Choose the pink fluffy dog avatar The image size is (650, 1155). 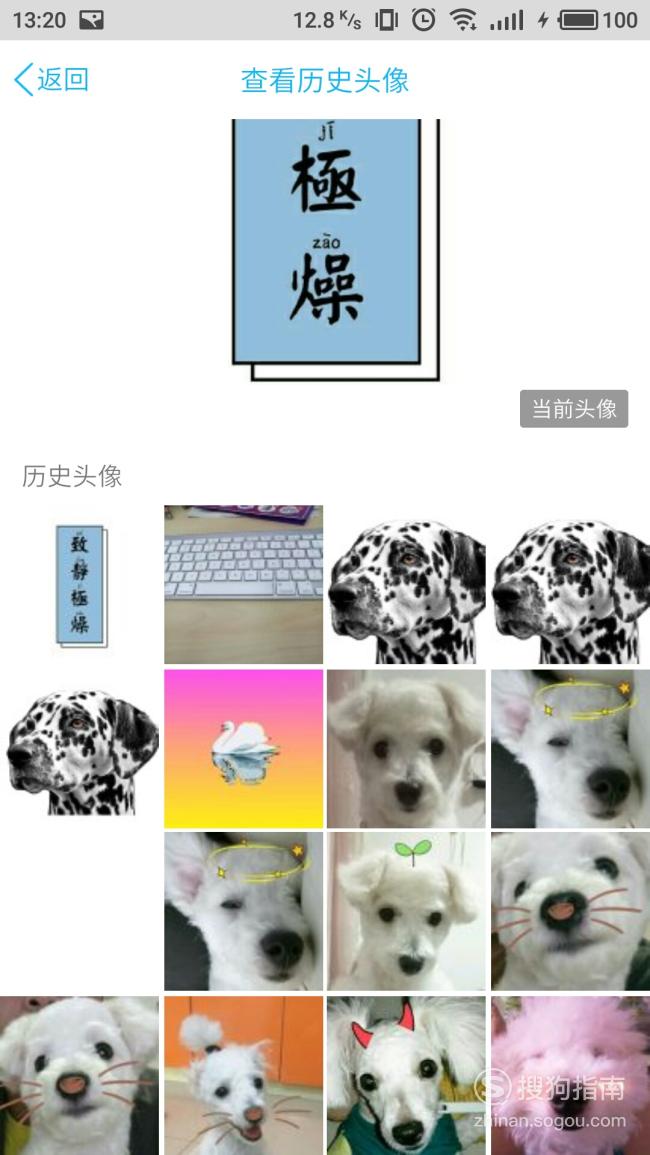coord(570,1075)
